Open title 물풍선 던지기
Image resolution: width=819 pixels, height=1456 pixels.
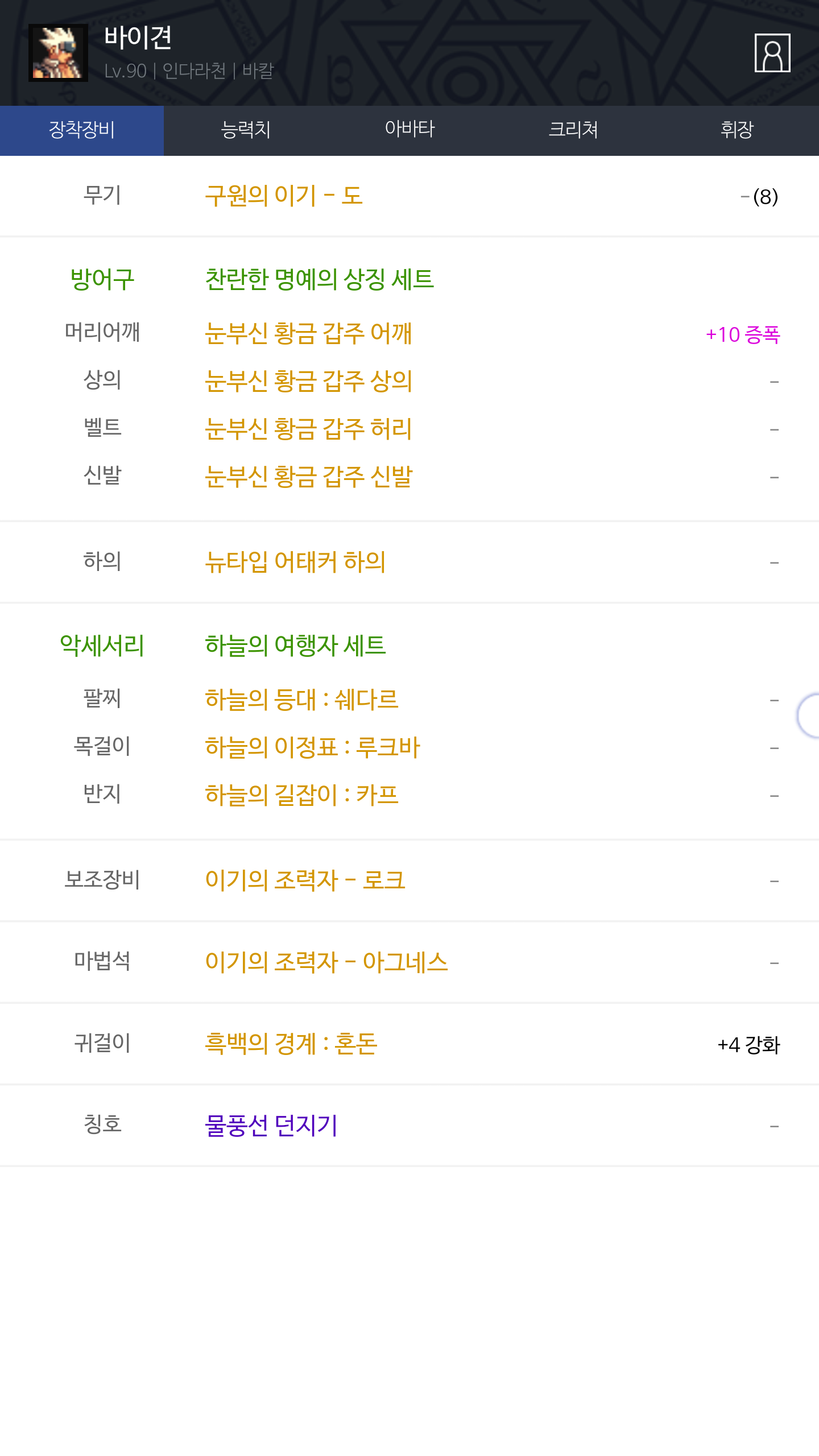[x=271, y=1126]
